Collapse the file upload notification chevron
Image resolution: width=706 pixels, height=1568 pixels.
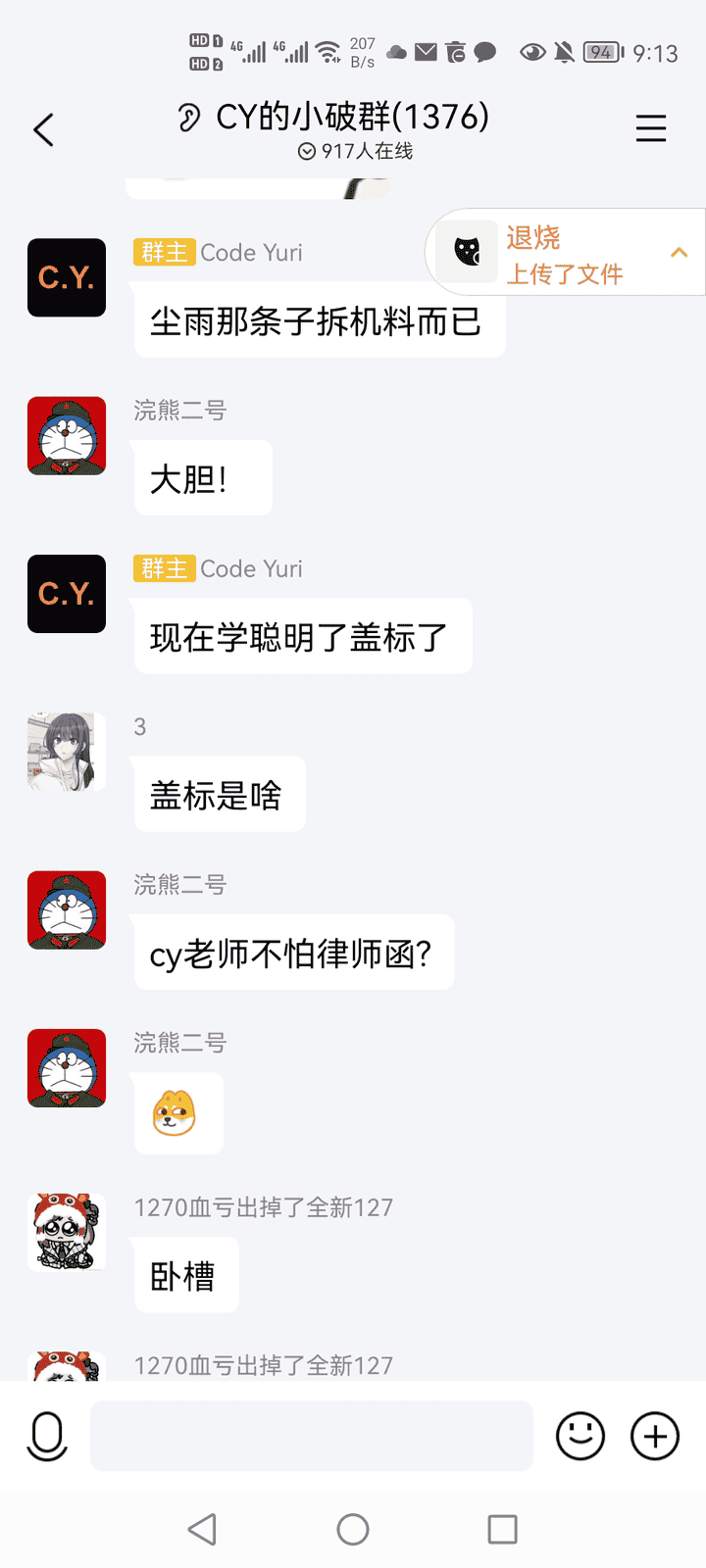pos(680,252)
